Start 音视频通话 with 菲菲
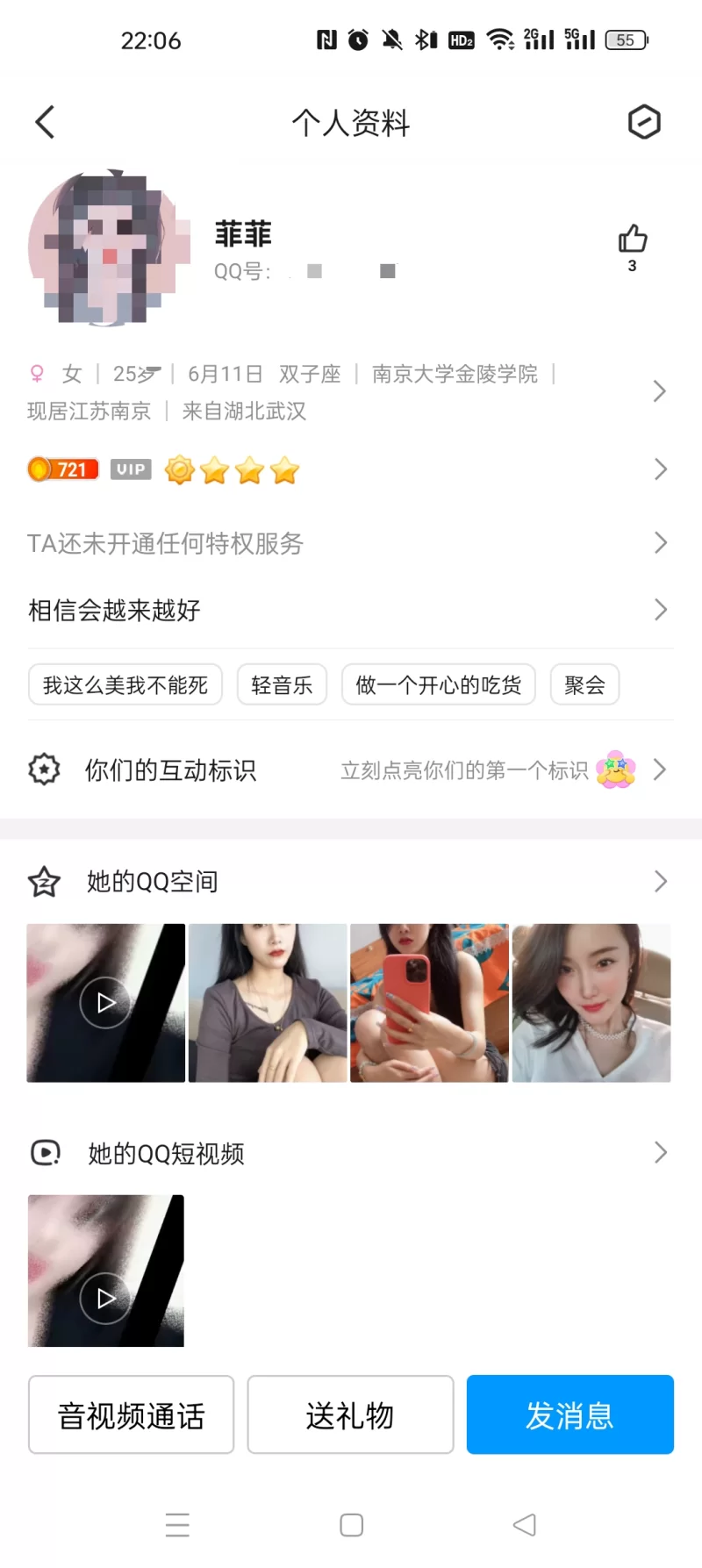This screenshot has height=1568, width=702. click(131, 1414)
